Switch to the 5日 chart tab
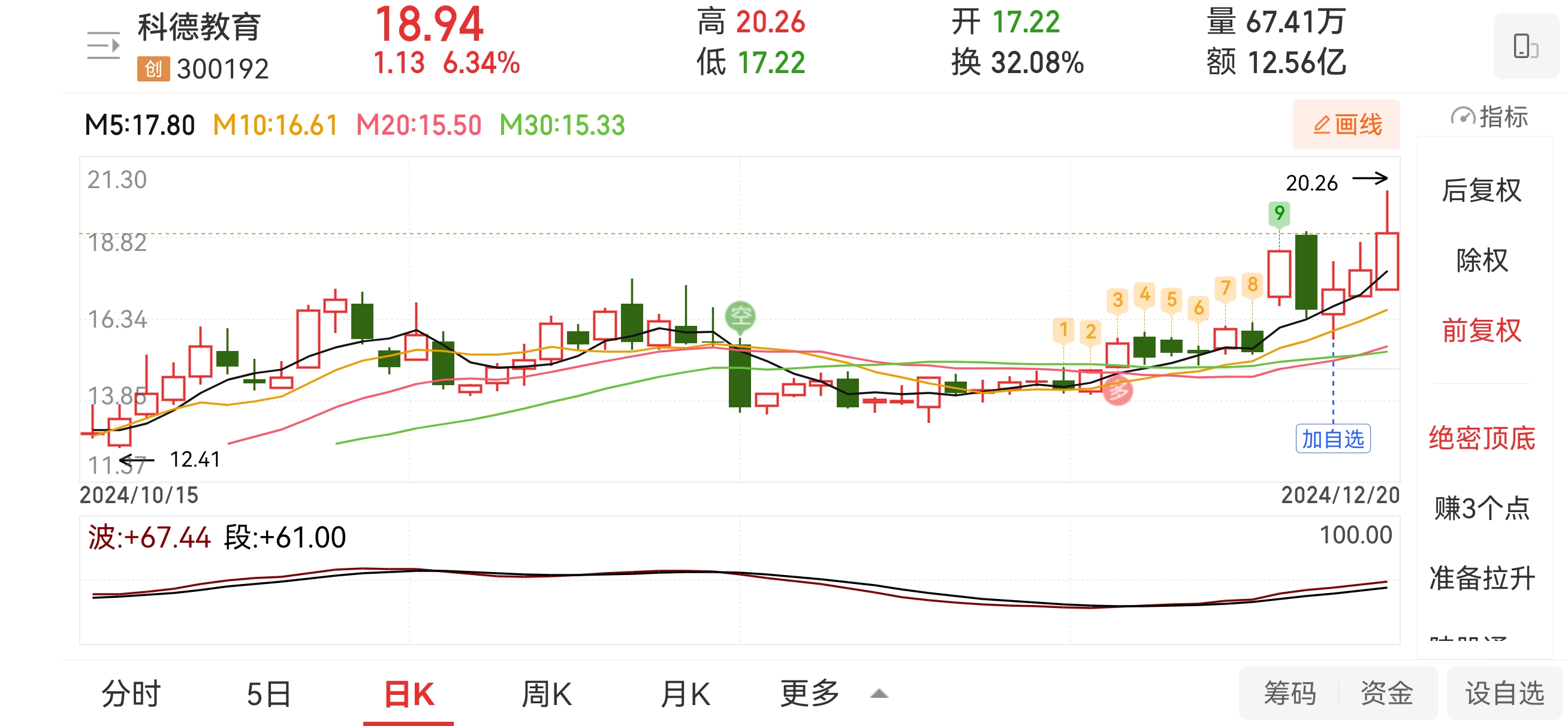 [x=269, y=694]
